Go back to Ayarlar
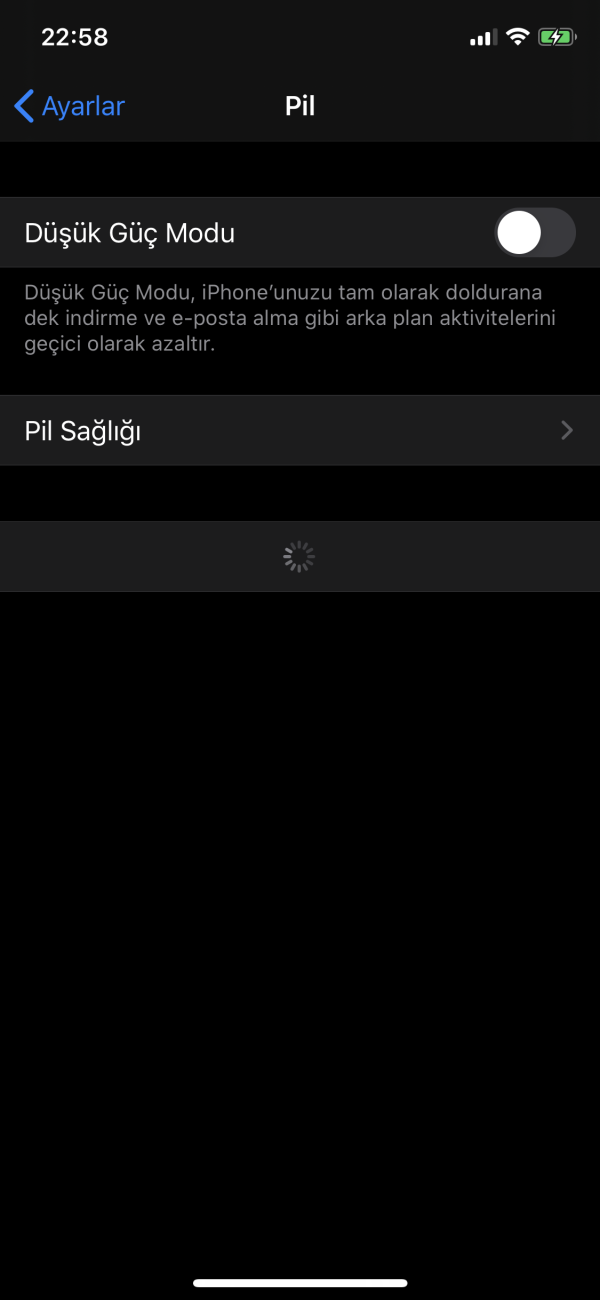 pyautogui.click(x=70, y=106)
